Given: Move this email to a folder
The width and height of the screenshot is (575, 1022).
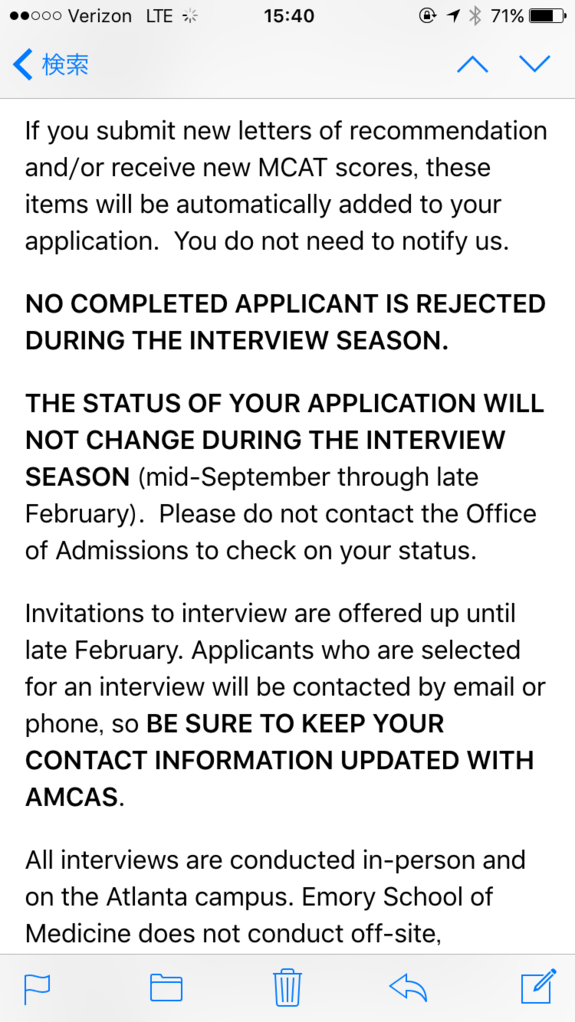Looking at the screenshot, I should pyautogui.click(x=166, y=987).
